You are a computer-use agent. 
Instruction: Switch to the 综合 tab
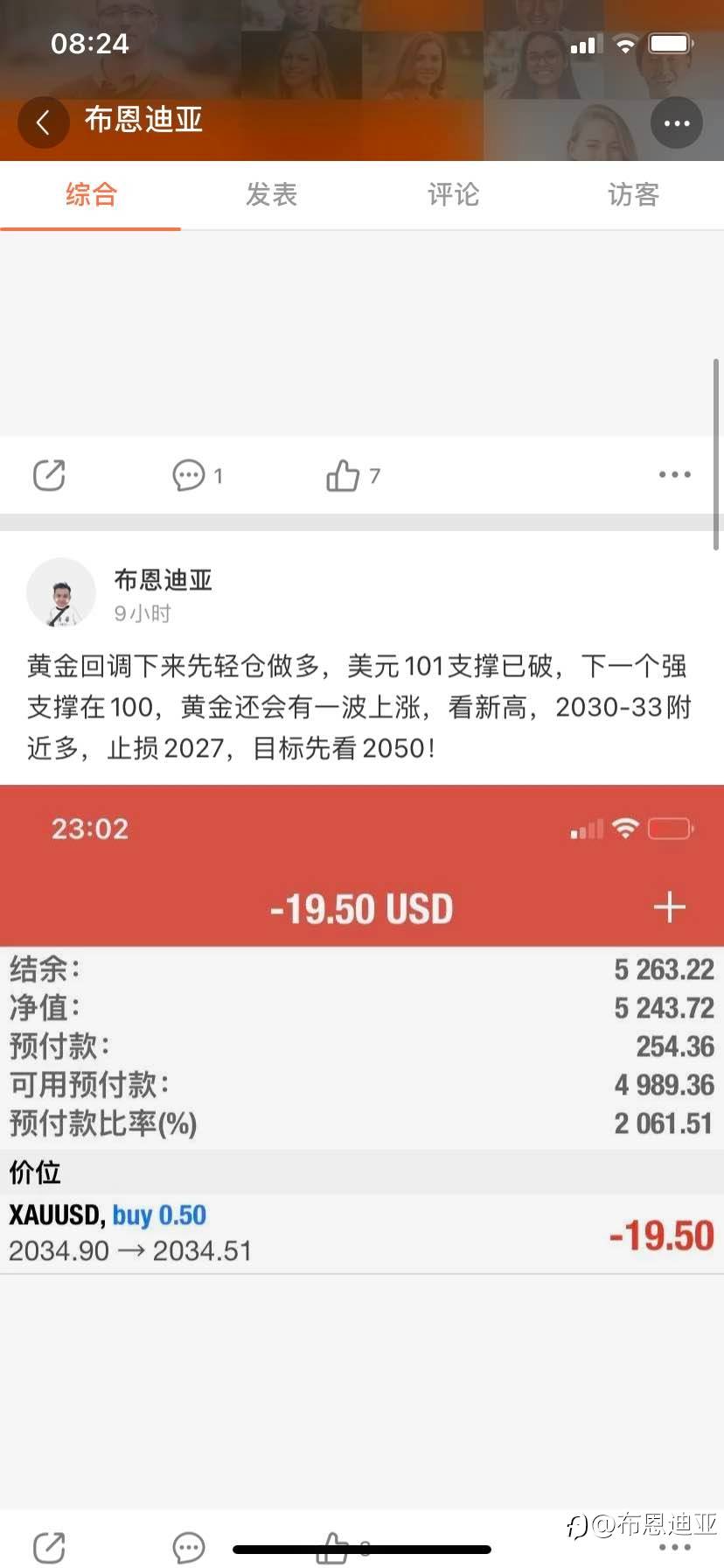pyautogui.click(x=91, y=194)
